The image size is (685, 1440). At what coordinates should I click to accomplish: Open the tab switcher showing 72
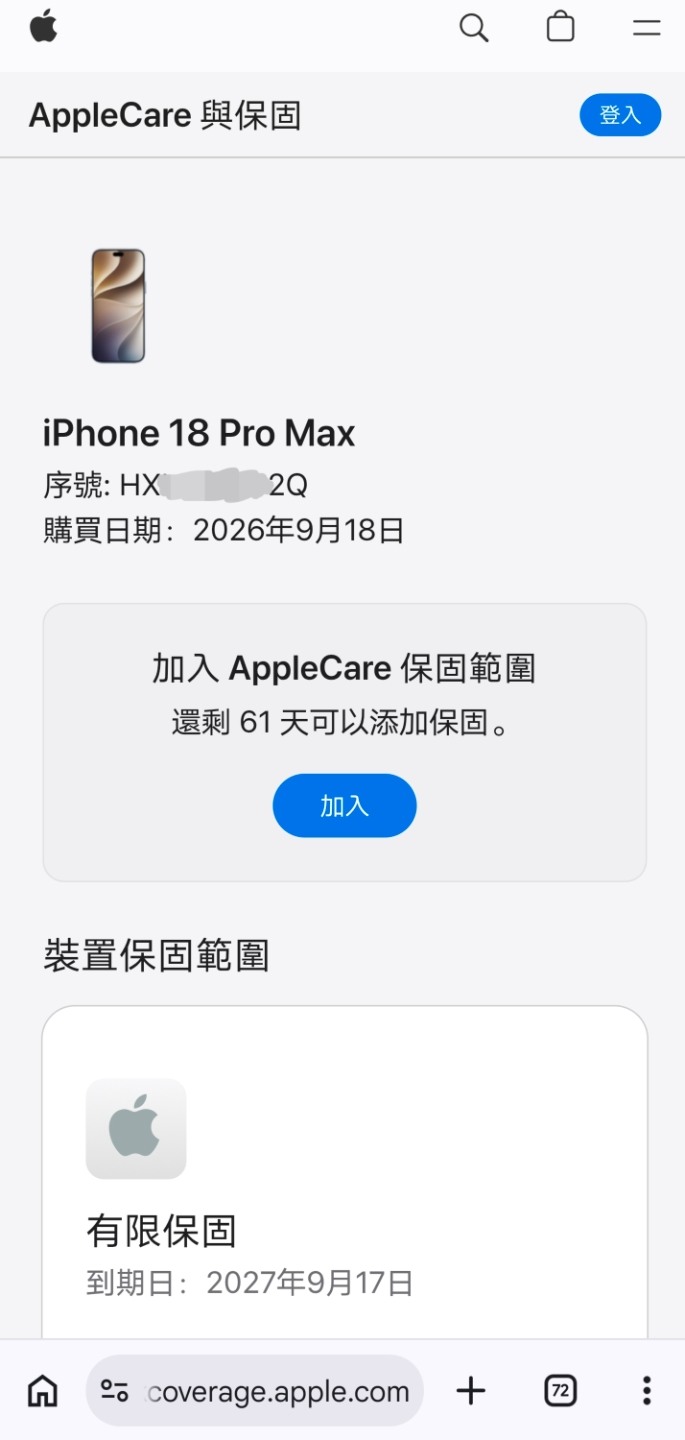coord(560,1390)
